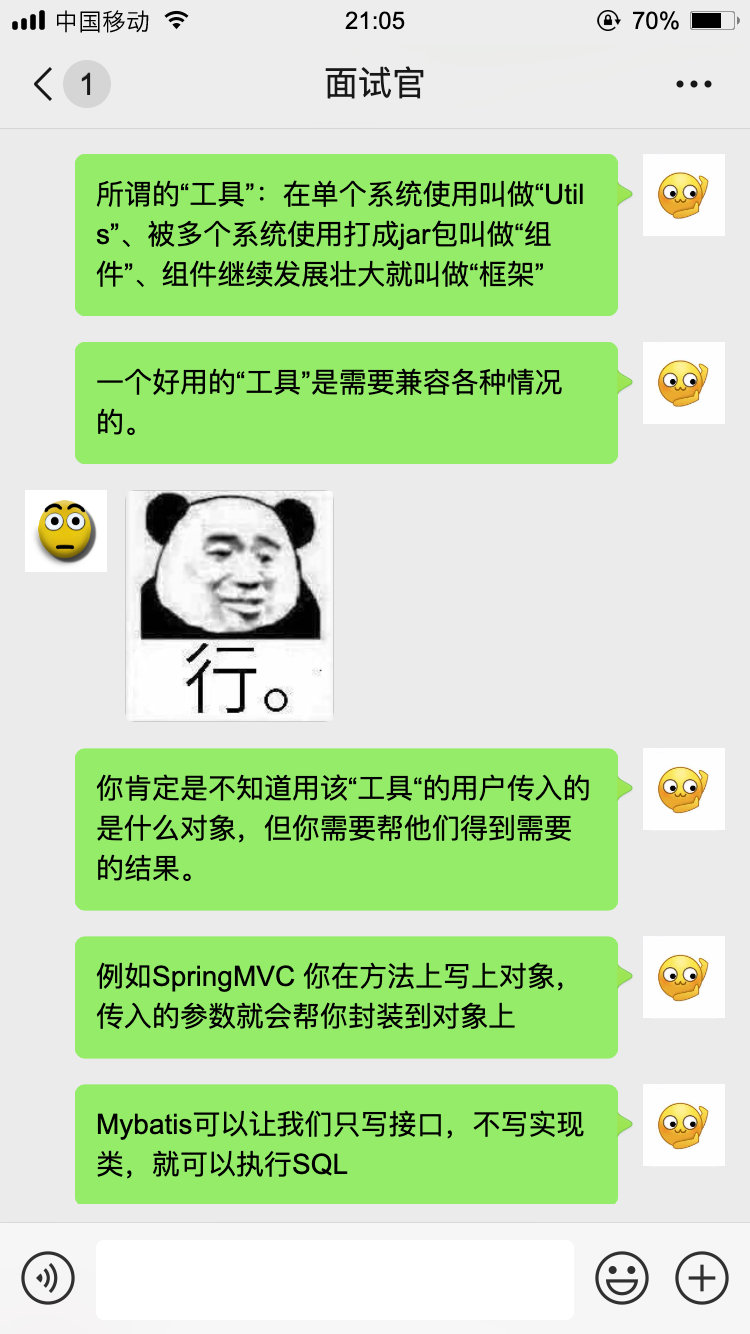Open my avatar next to the Mybatis message

coord(683,1125)
